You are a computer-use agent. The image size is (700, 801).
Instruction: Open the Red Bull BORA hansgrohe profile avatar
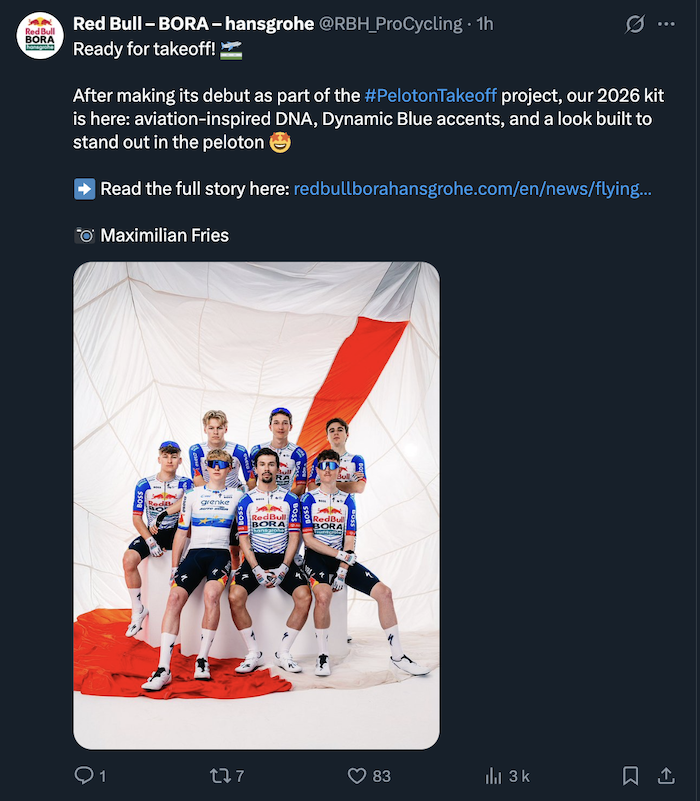(x=40, y=36)
